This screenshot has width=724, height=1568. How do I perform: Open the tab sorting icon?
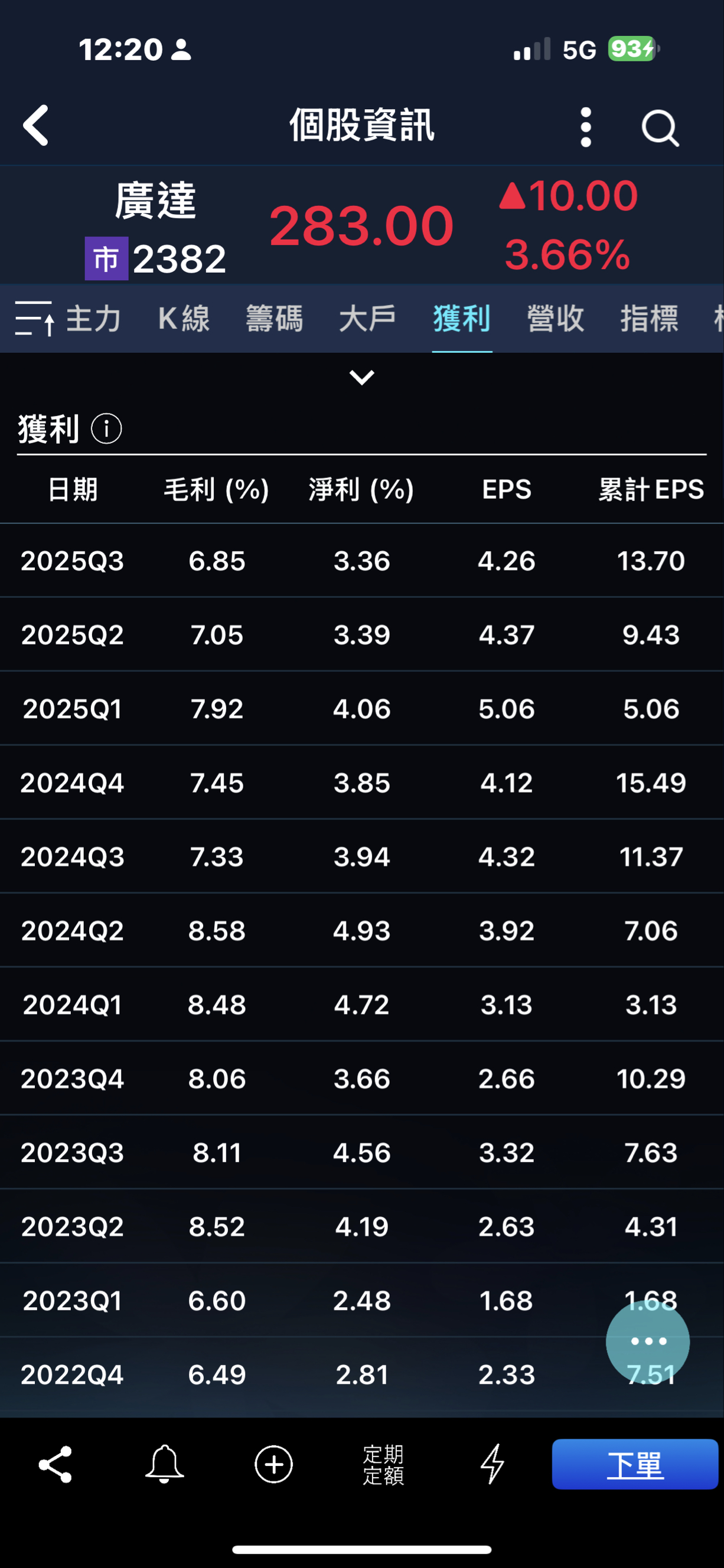35,318
